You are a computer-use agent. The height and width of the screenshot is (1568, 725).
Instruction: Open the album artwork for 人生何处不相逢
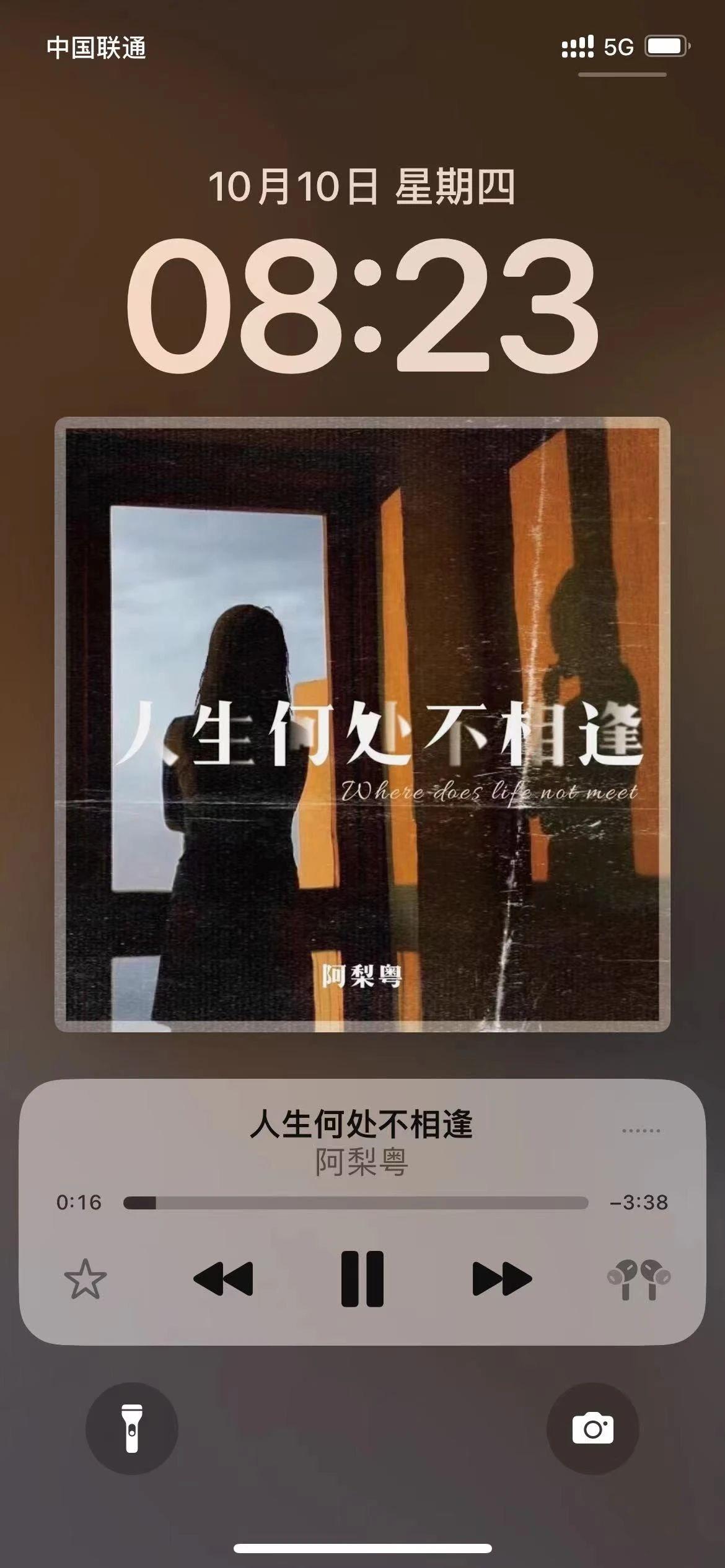click(x=362, y=725)
